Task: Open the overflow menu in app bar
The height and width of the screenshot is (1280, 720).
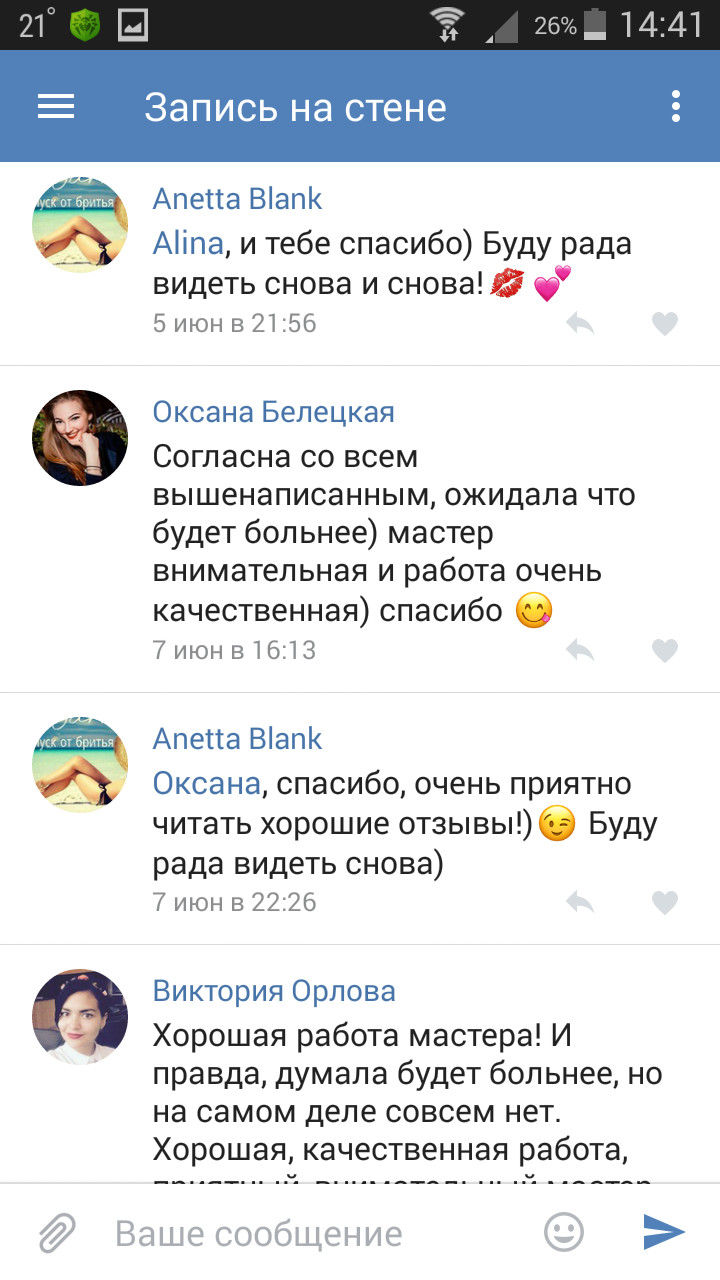Action: point(676,106)
